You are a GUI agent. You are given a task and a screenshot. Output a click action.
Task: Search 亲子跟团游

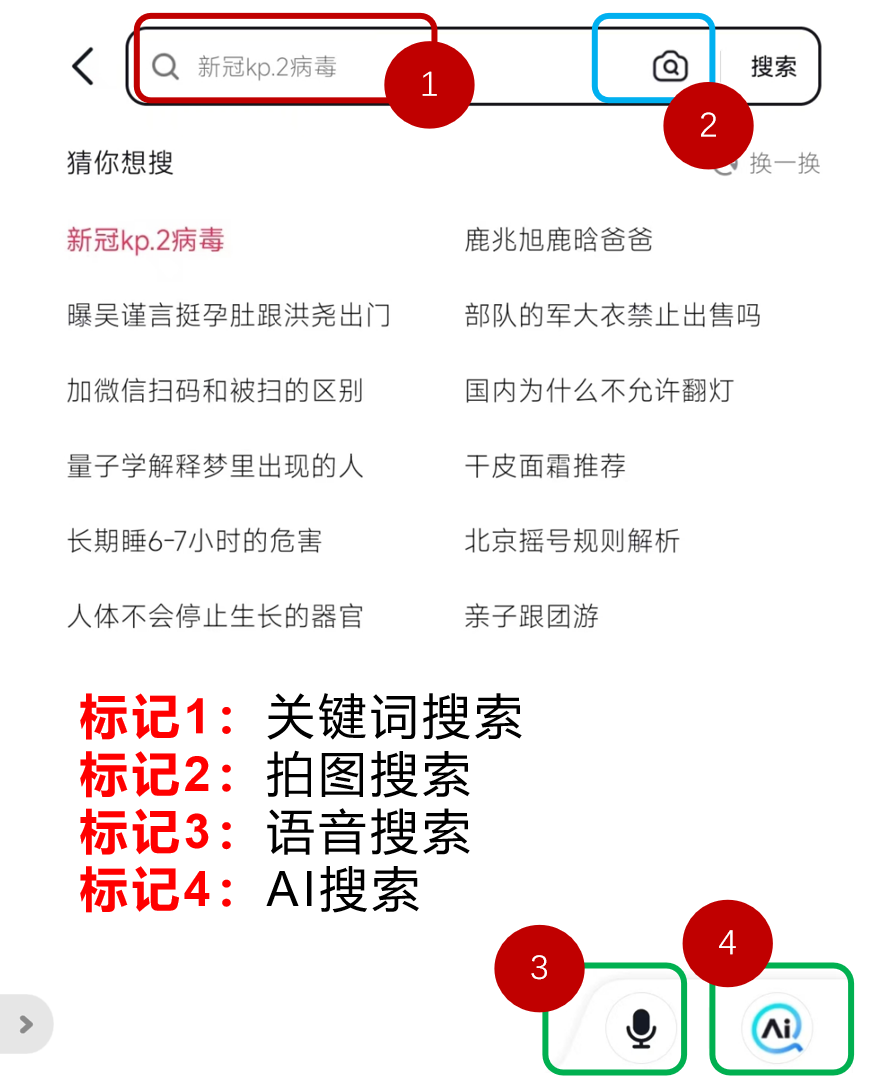pos(531,616)
